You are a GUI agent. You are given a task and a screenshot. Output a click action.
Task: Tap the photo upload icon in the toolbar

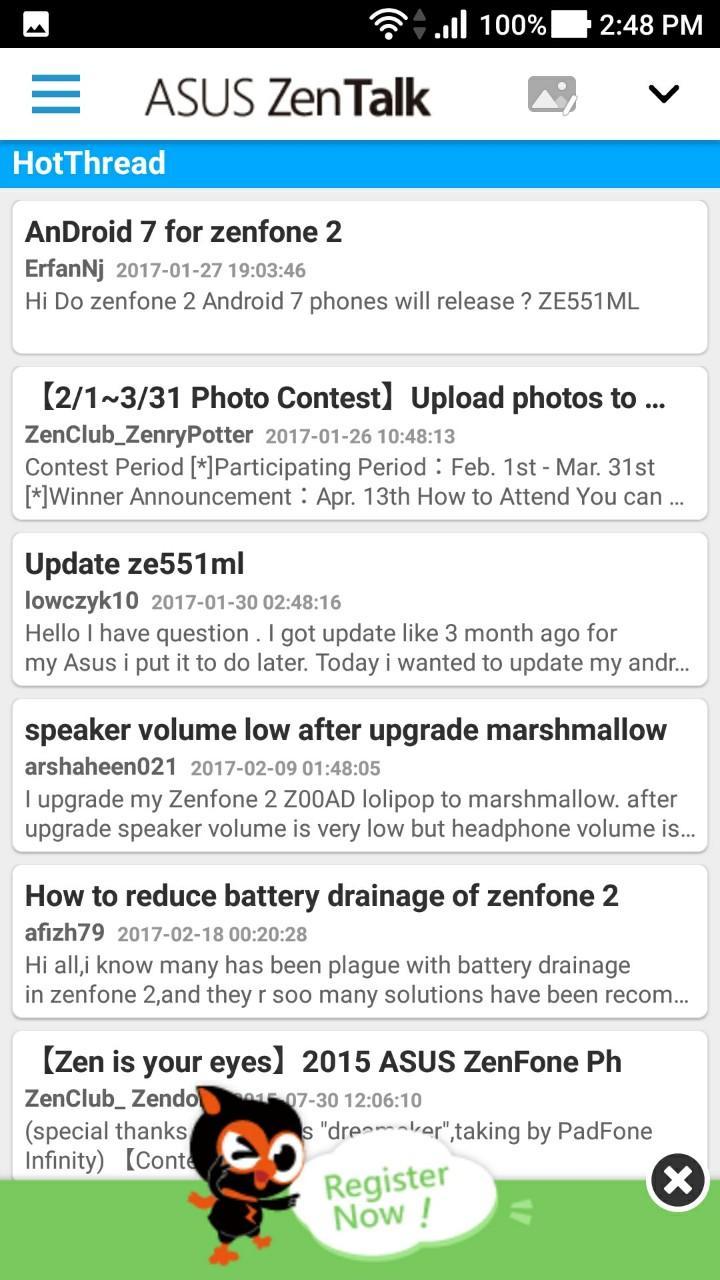click(551, 94)
